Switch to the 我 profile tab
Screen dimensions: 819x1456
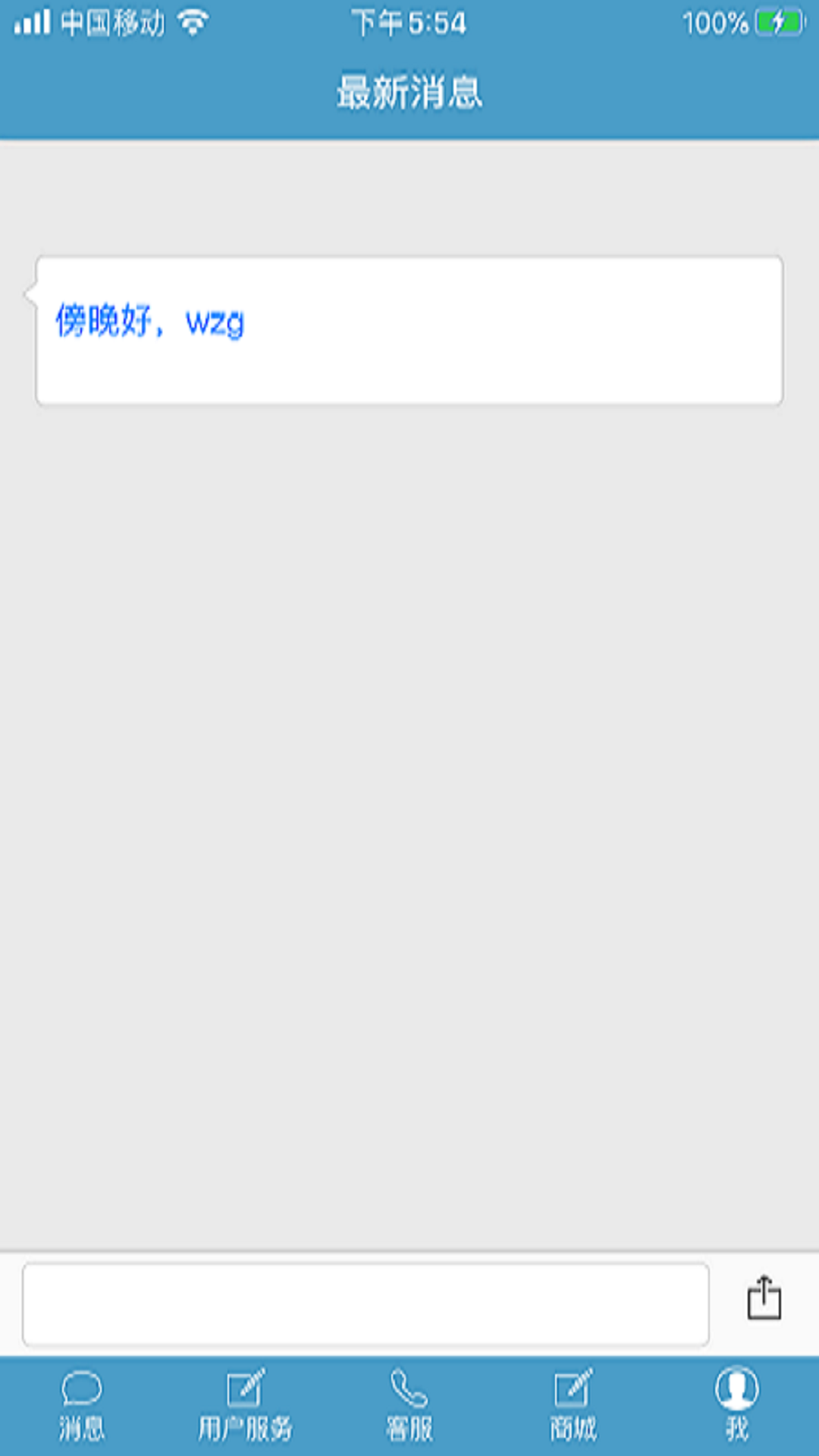coord(736,1406)
